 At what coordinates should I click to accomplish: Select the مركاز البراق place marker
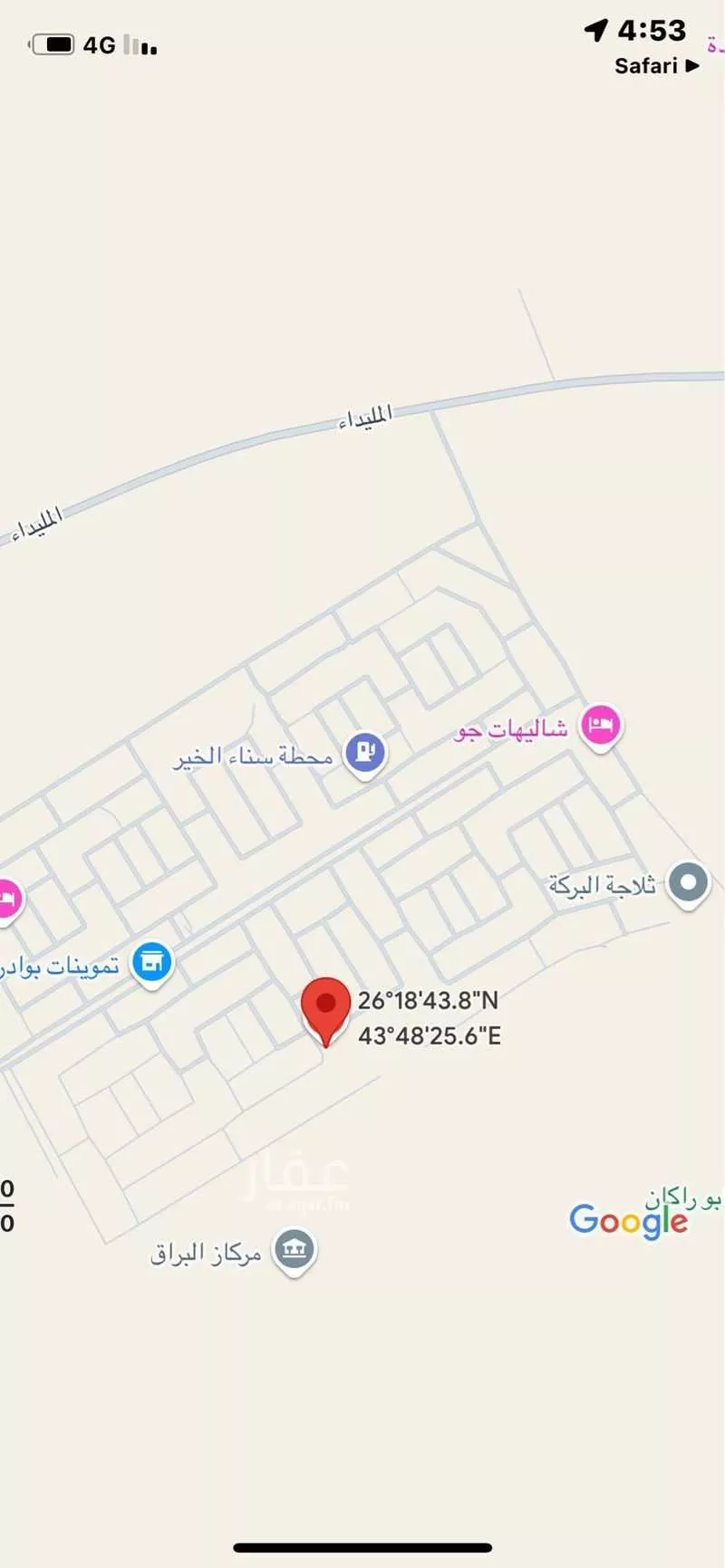point(295,1251)
